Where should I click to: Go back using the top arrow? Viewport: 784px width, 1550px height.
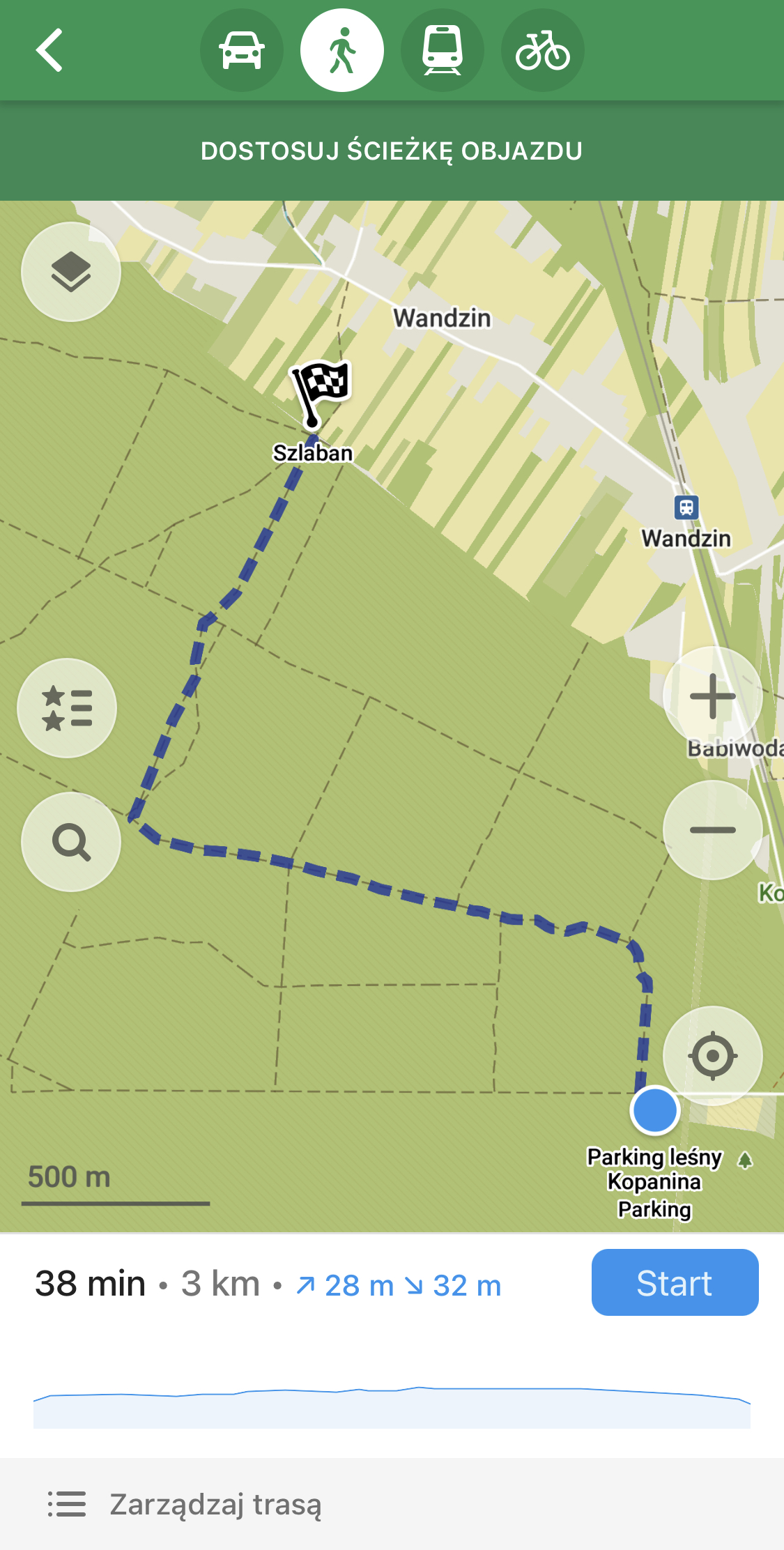click(x=49, y=50)
